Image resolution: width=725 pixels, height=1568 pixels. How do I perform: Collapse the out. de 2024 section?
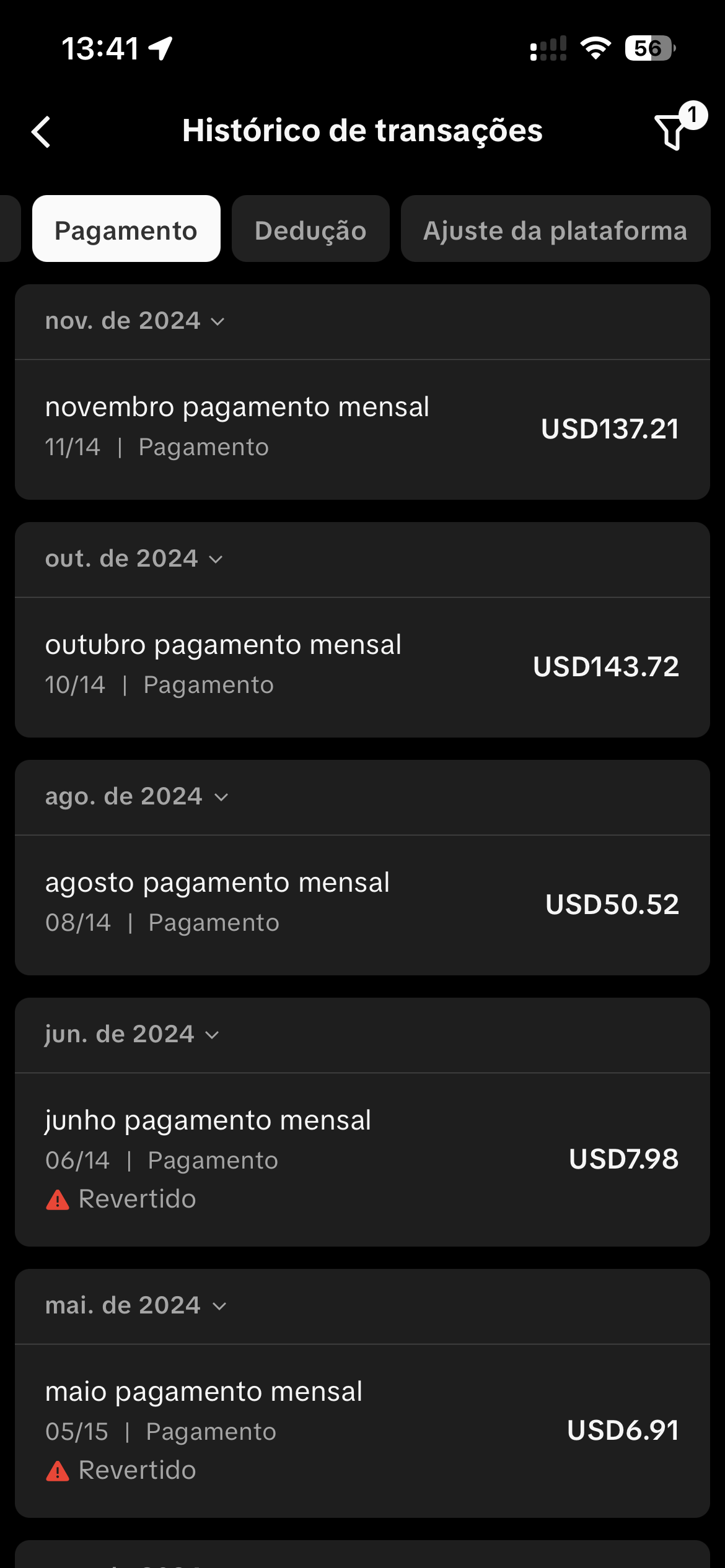pos(134,559)
